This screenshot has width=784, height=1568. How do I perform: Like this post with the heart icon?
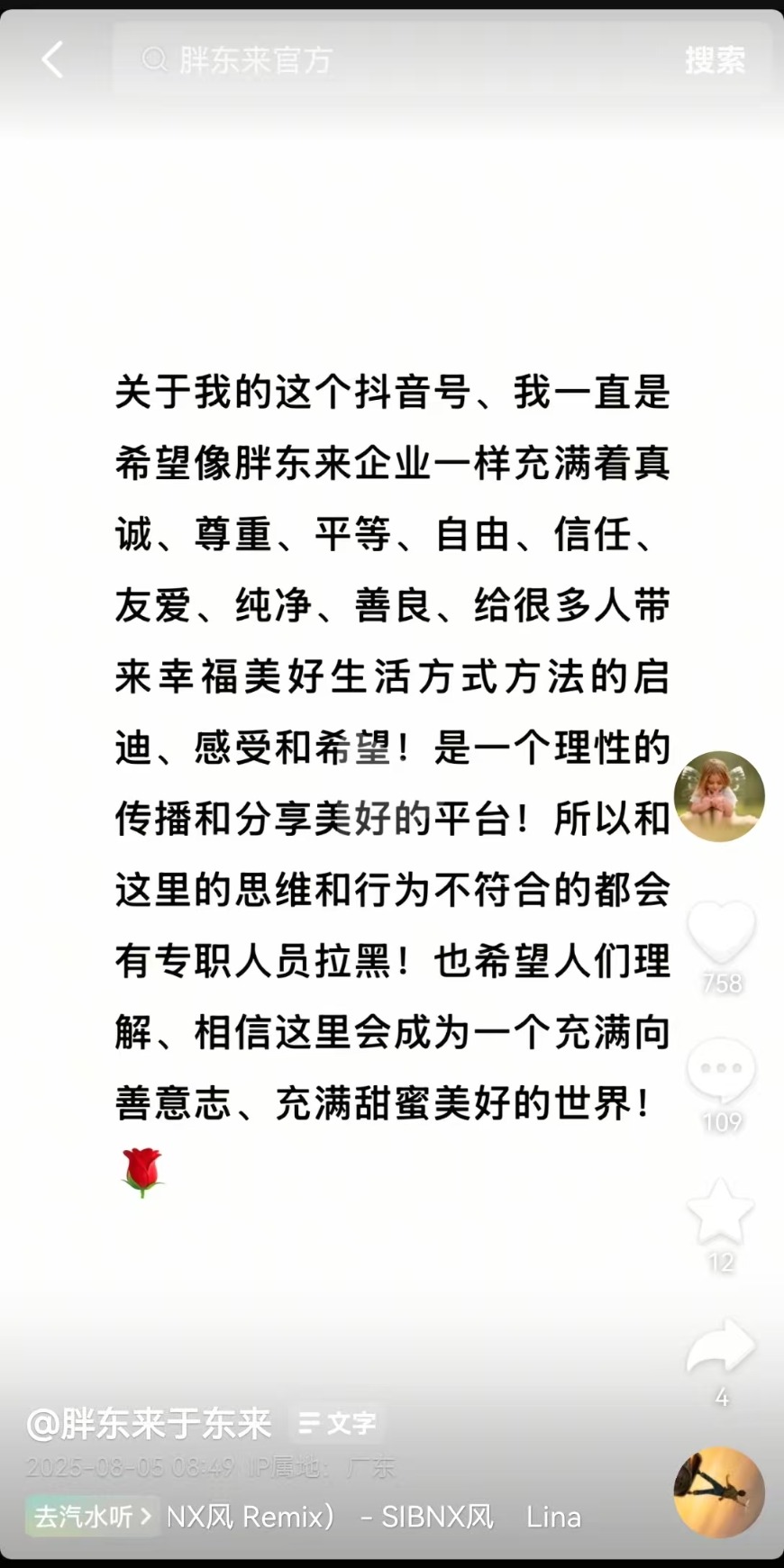coord(721,931)
